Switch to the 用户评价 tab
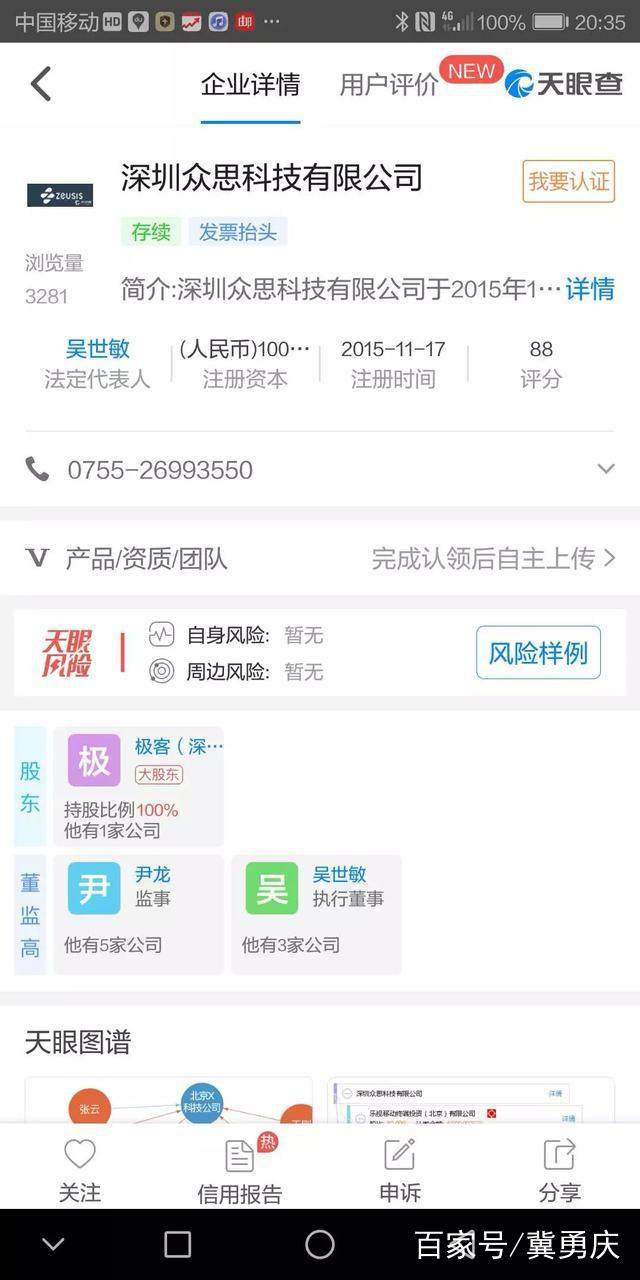Screen dimensions: 640x1280 [x=388, y=85]
